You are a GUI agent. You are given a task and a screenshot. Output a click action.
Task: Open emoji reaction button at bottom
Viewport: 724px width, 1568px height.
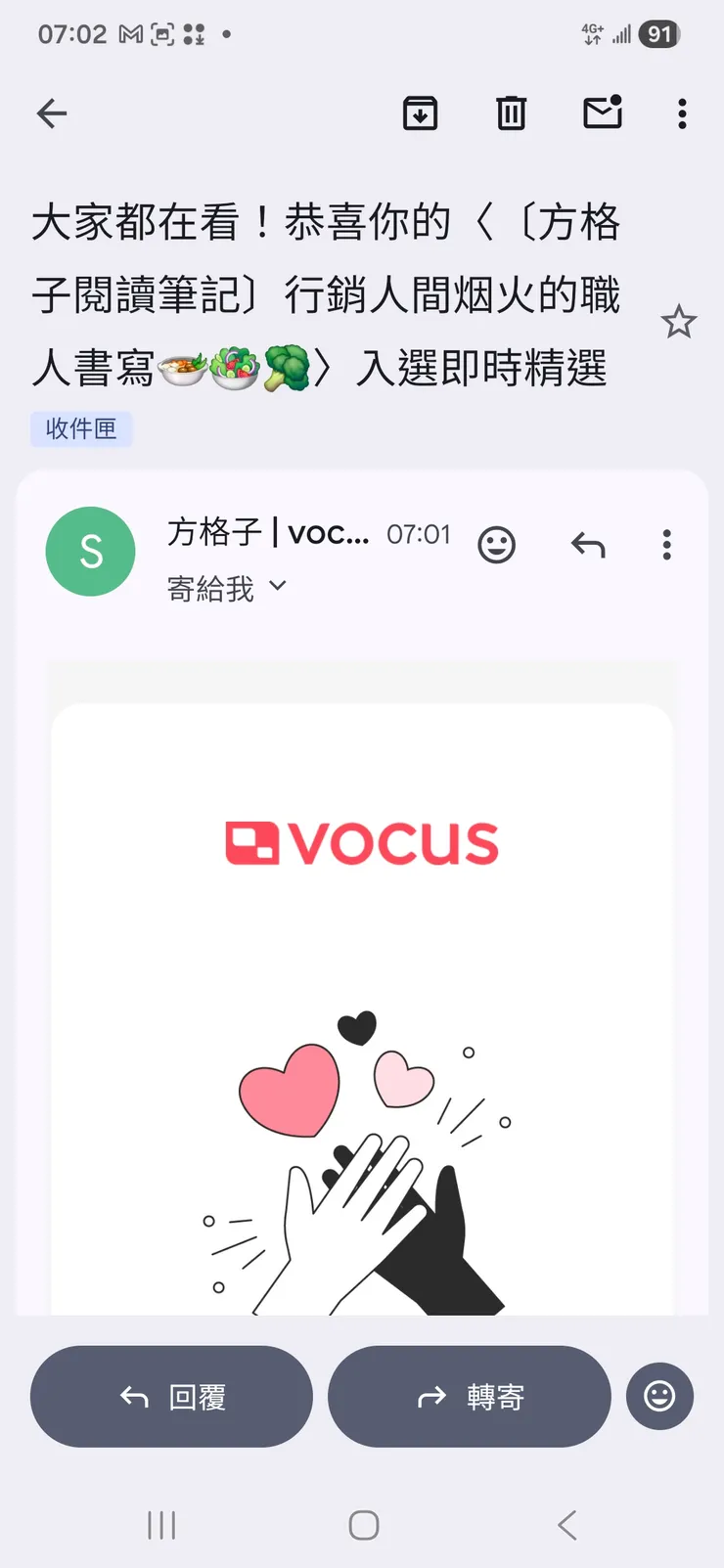point(659,1396)
